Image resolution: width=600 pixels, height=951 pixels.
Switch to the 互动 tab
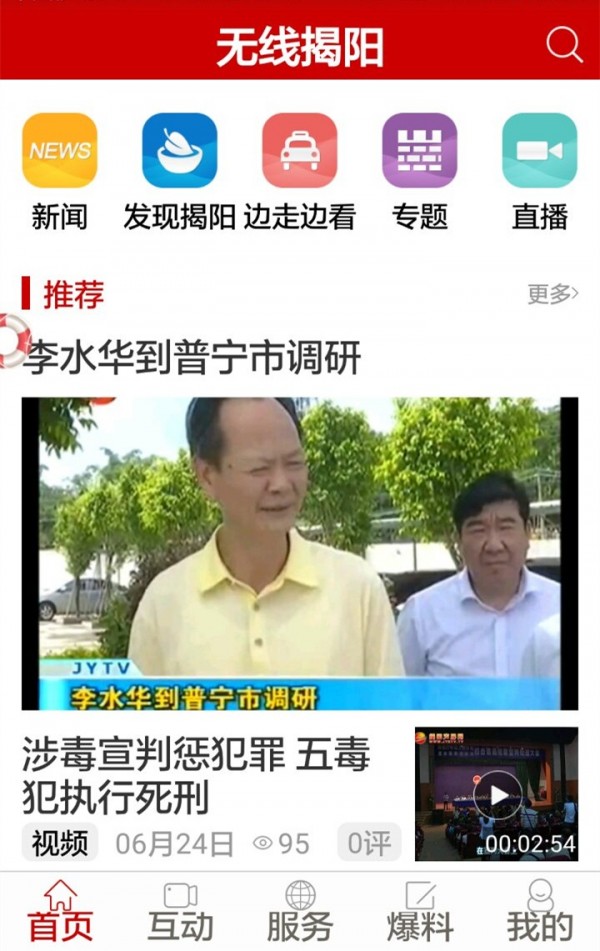click(180, 911)
